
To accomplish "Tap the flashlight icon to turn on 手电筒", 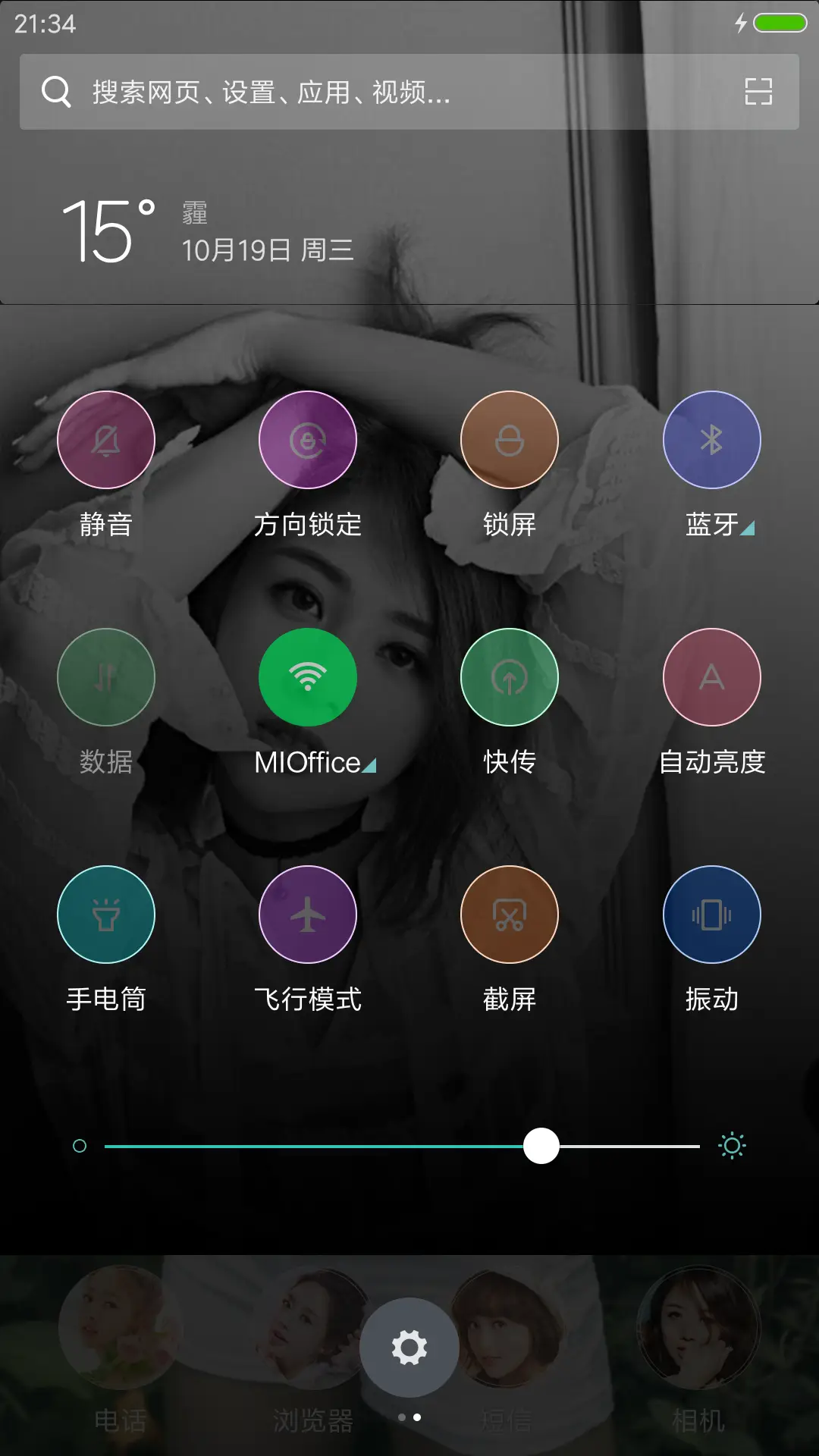I will [x=106, y=915].
